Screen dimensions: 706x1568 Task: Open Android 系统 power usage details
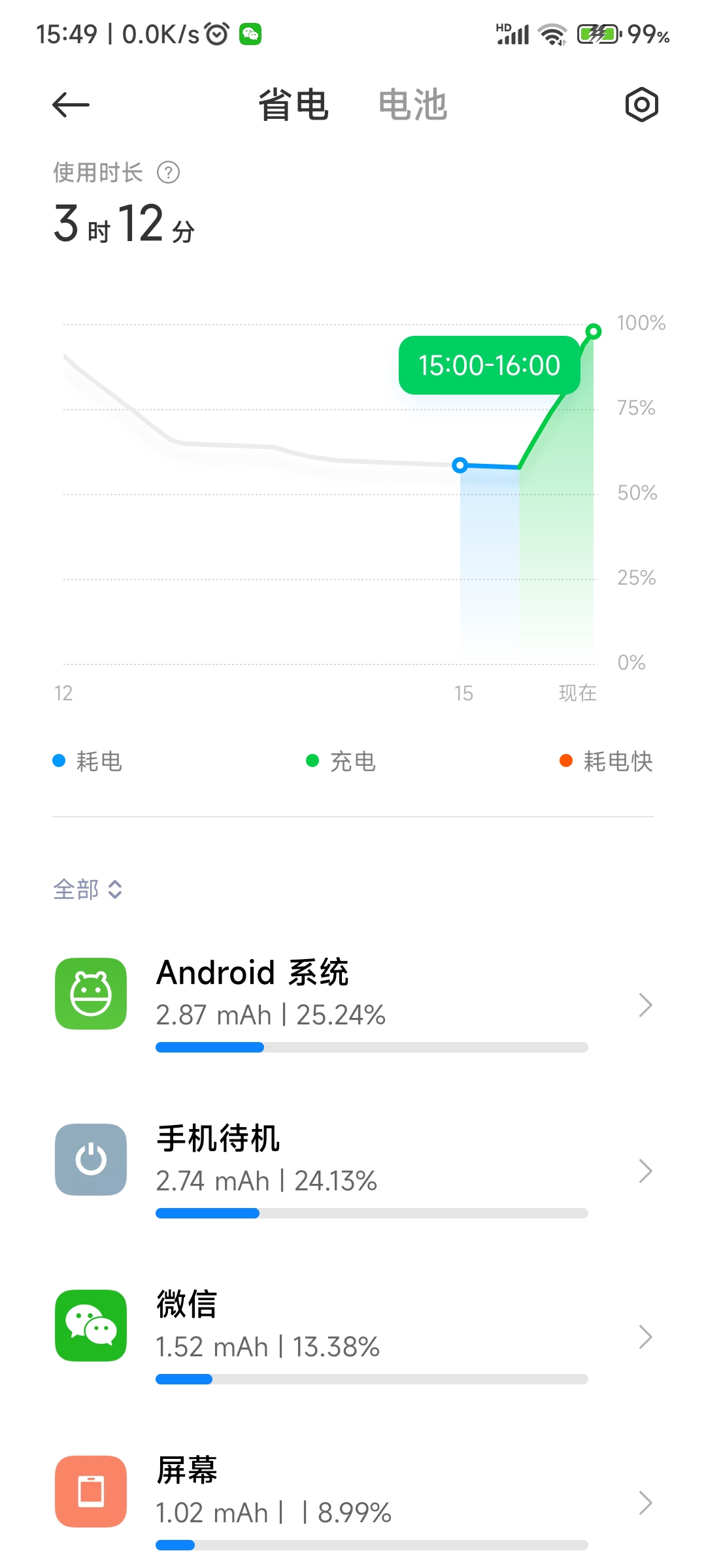click(x=353, y=1003)
